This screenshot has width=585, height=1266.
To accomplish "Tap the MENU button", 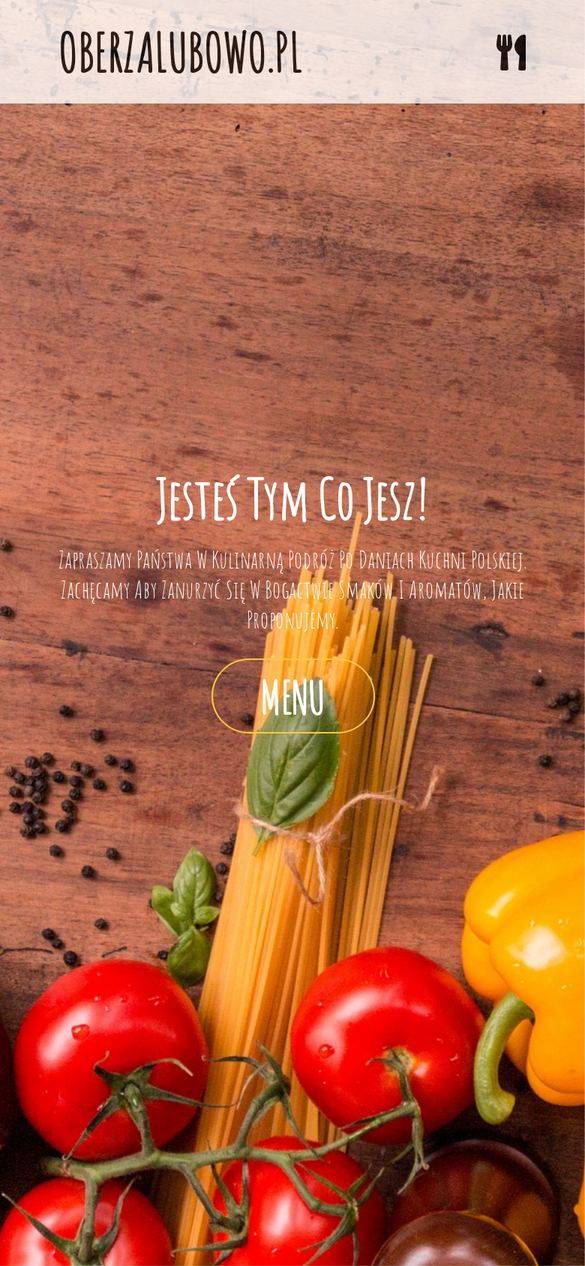I will point(293,696).
